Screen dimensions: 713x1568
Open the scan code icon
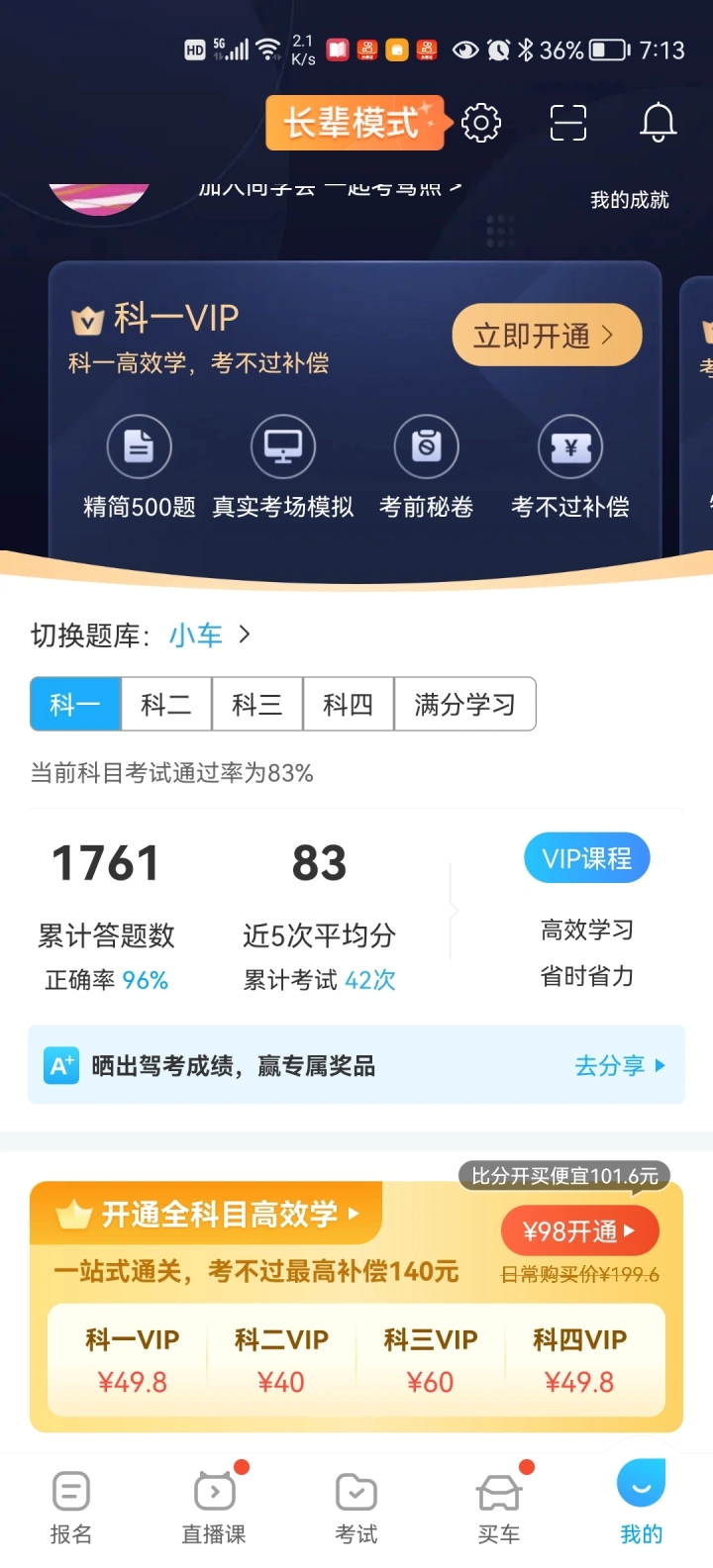(x=568, y=123)
